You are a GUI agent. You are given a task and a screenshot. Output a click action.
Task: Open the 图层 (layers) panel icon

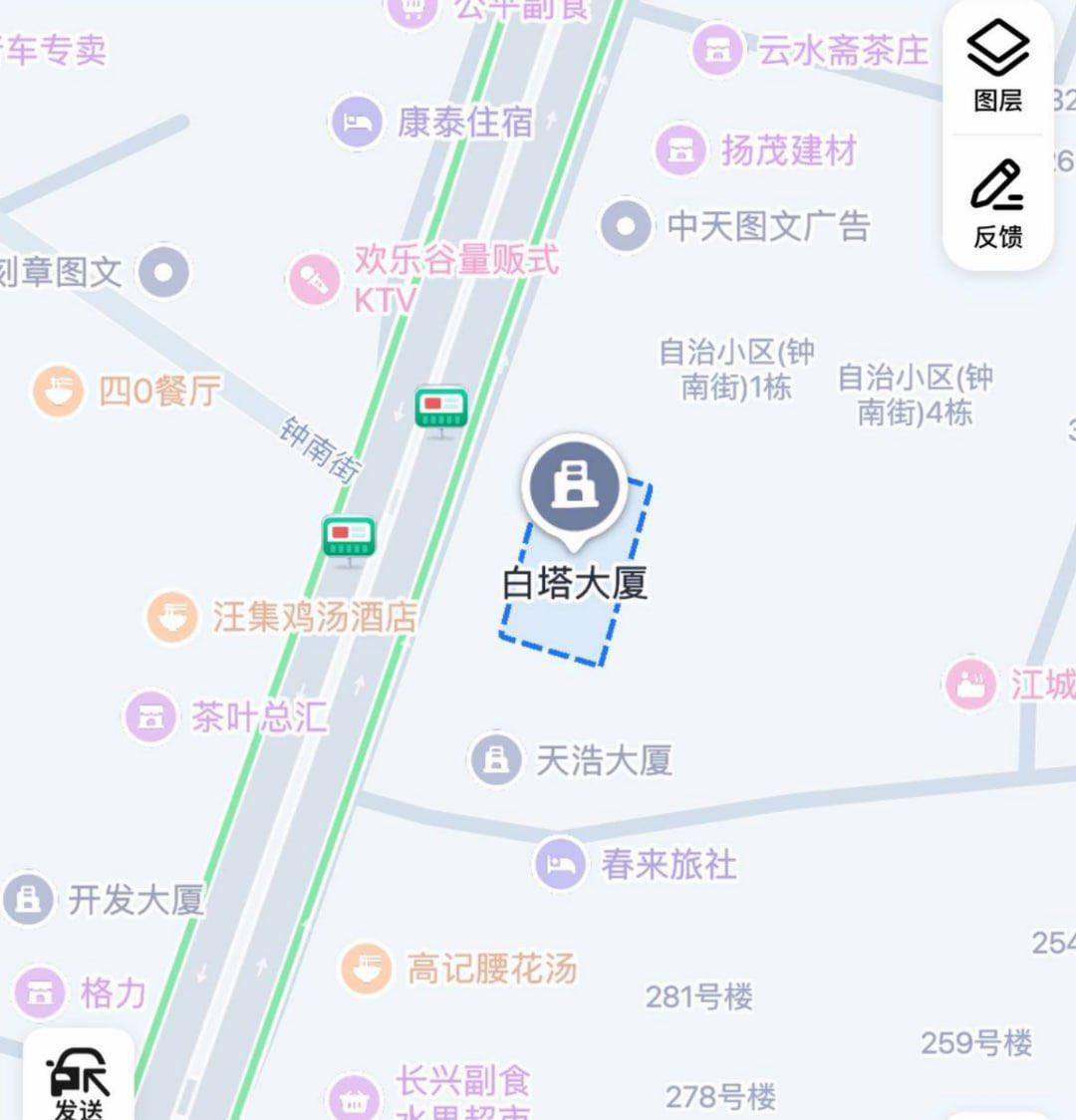[x=998, y=45]
